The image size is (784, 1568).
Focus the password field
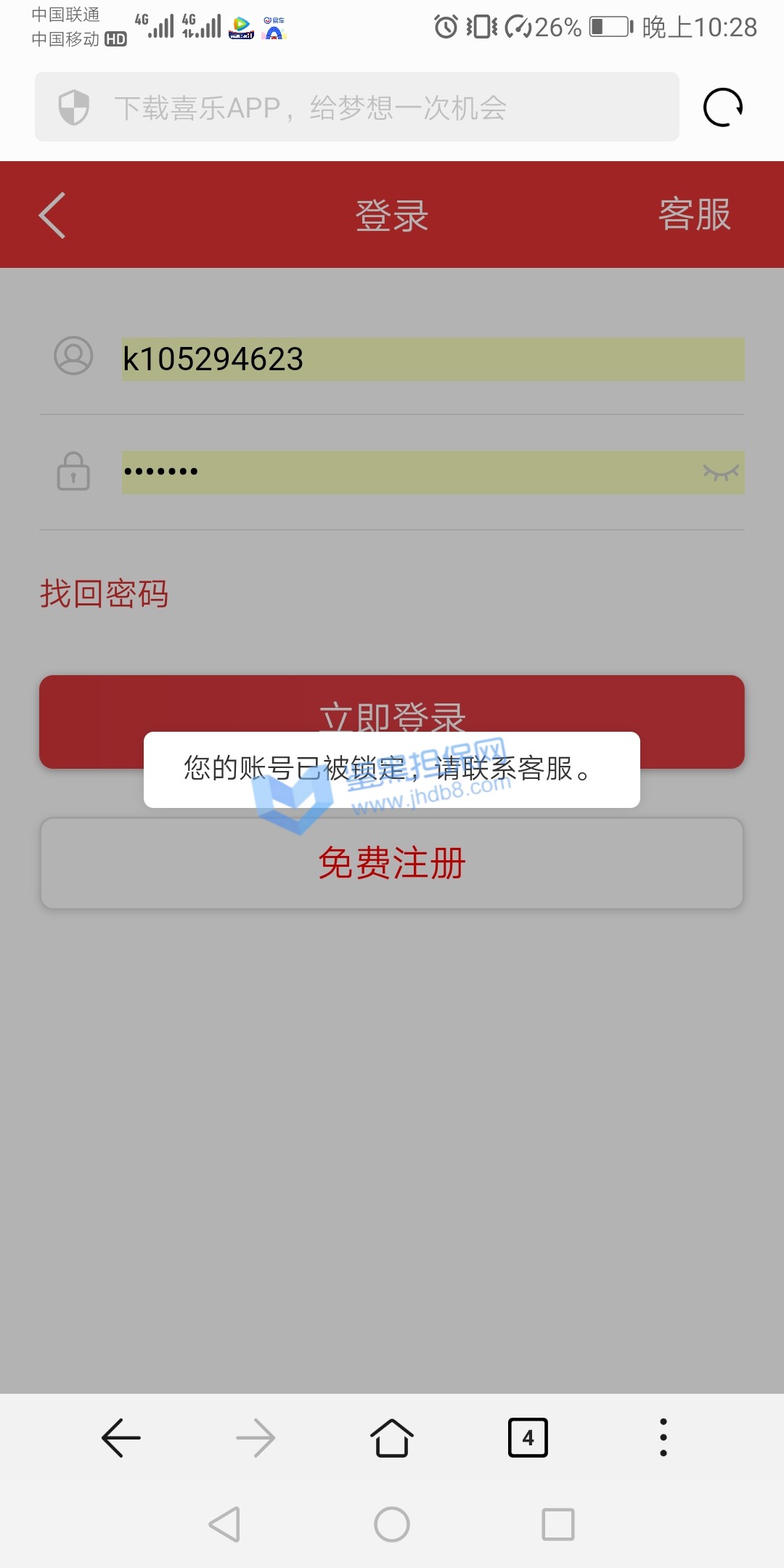pos(407,473)
